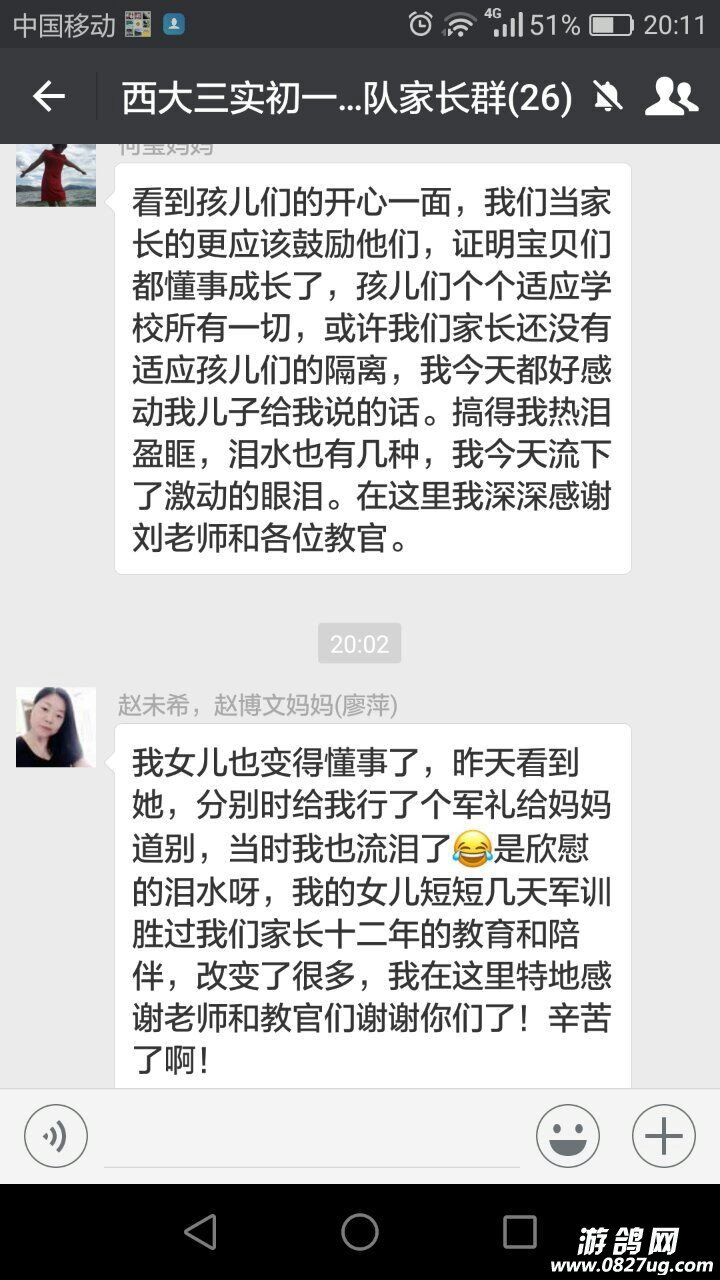Open group members and chat info

point(670,97)
